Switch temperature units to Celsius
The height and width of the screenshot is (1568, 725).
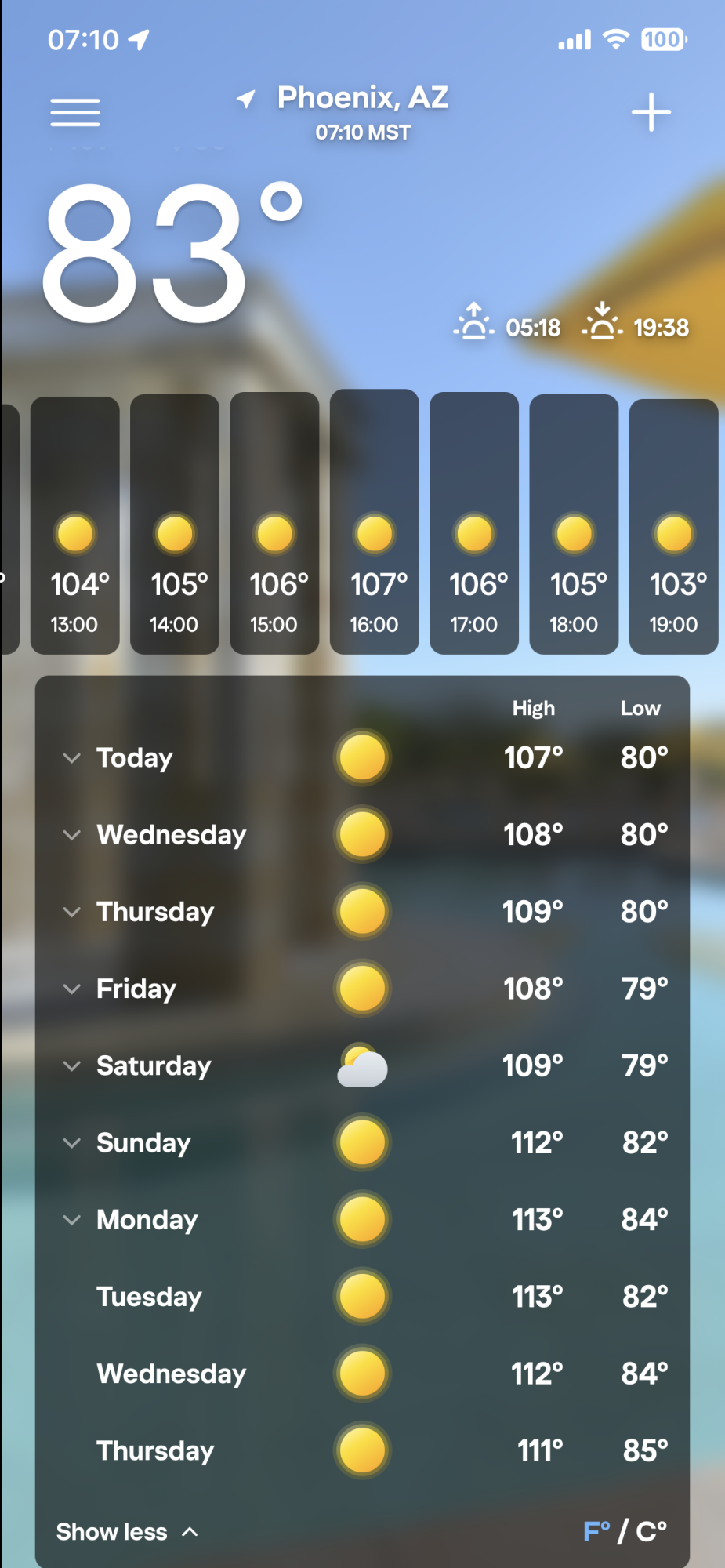(651, 1531)
